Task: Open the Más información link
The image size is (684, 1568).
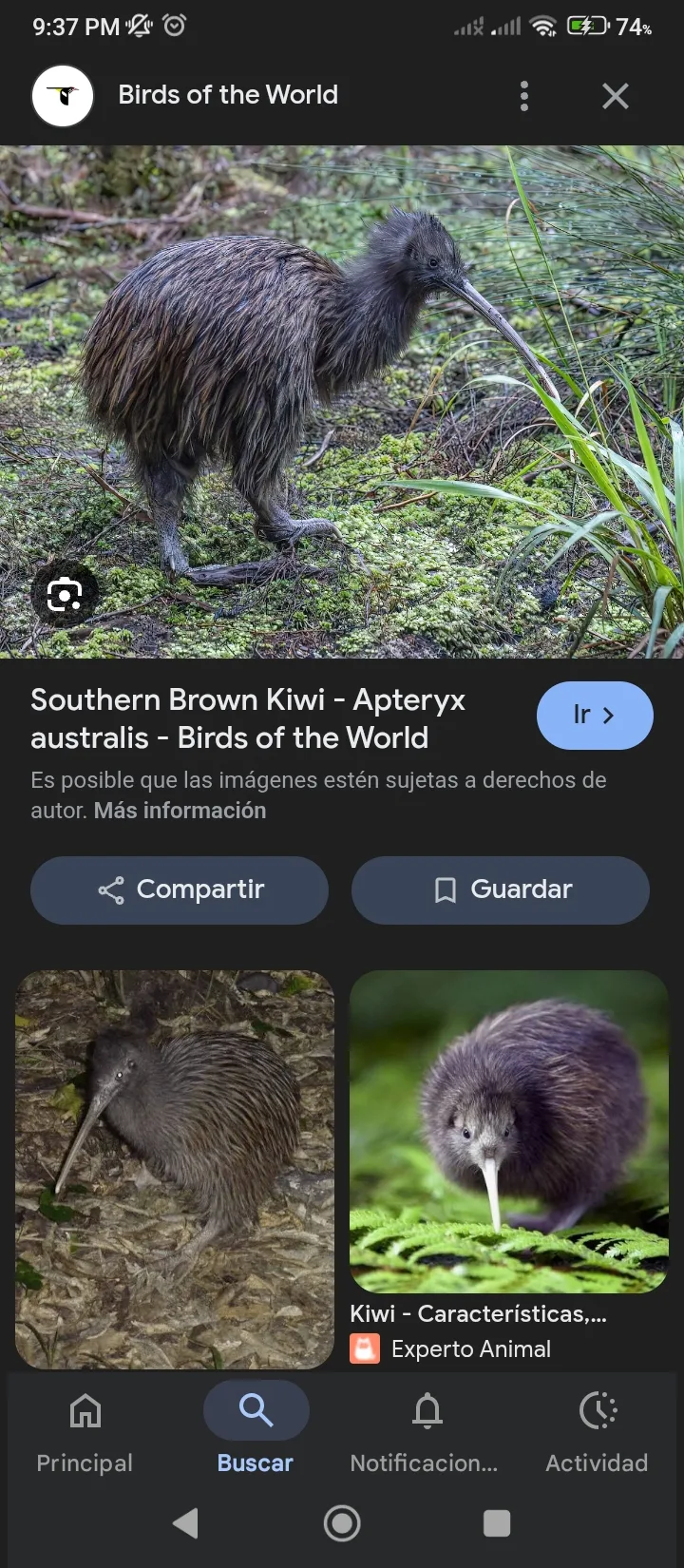Action: pos(180,811)
